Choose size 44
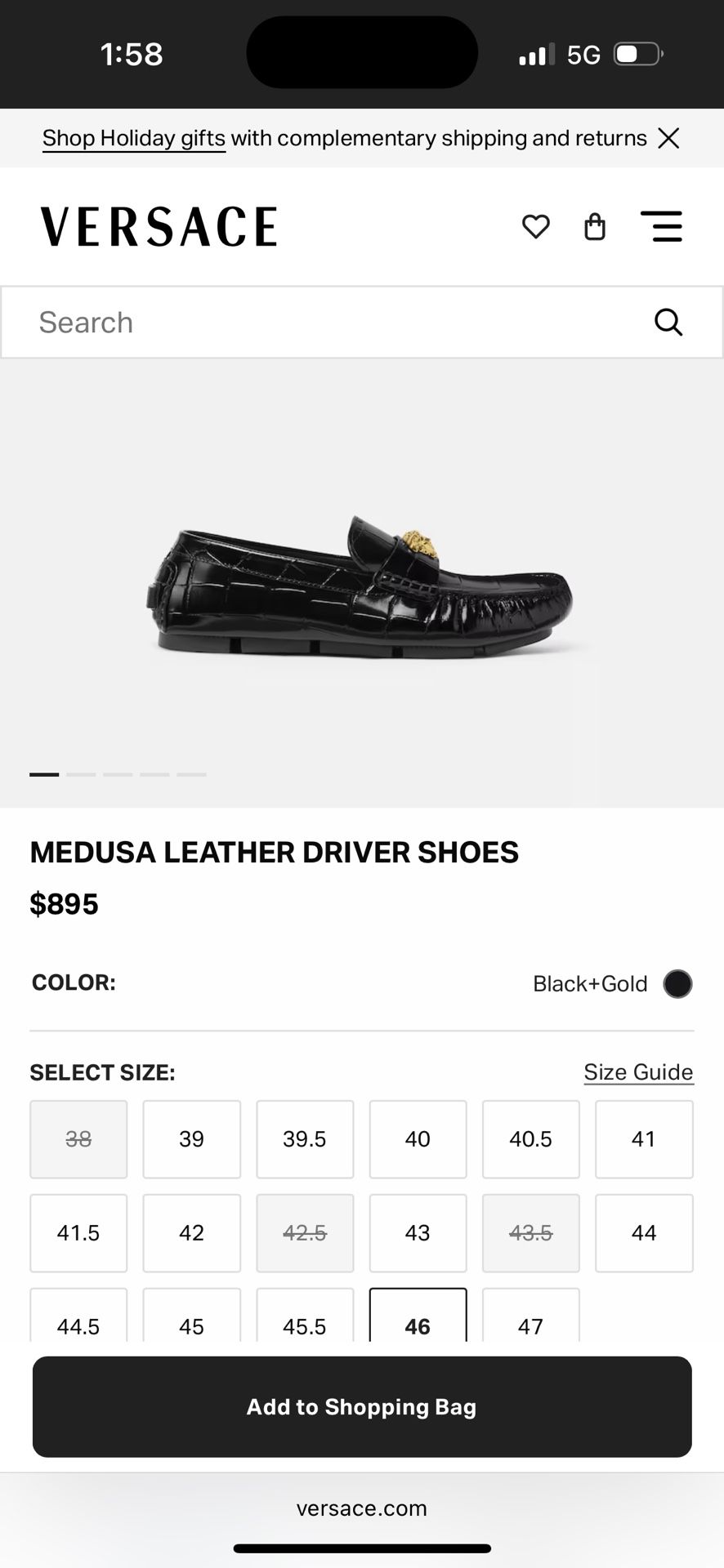This screenshot has width=724, height=1568. coord(644,1233)
